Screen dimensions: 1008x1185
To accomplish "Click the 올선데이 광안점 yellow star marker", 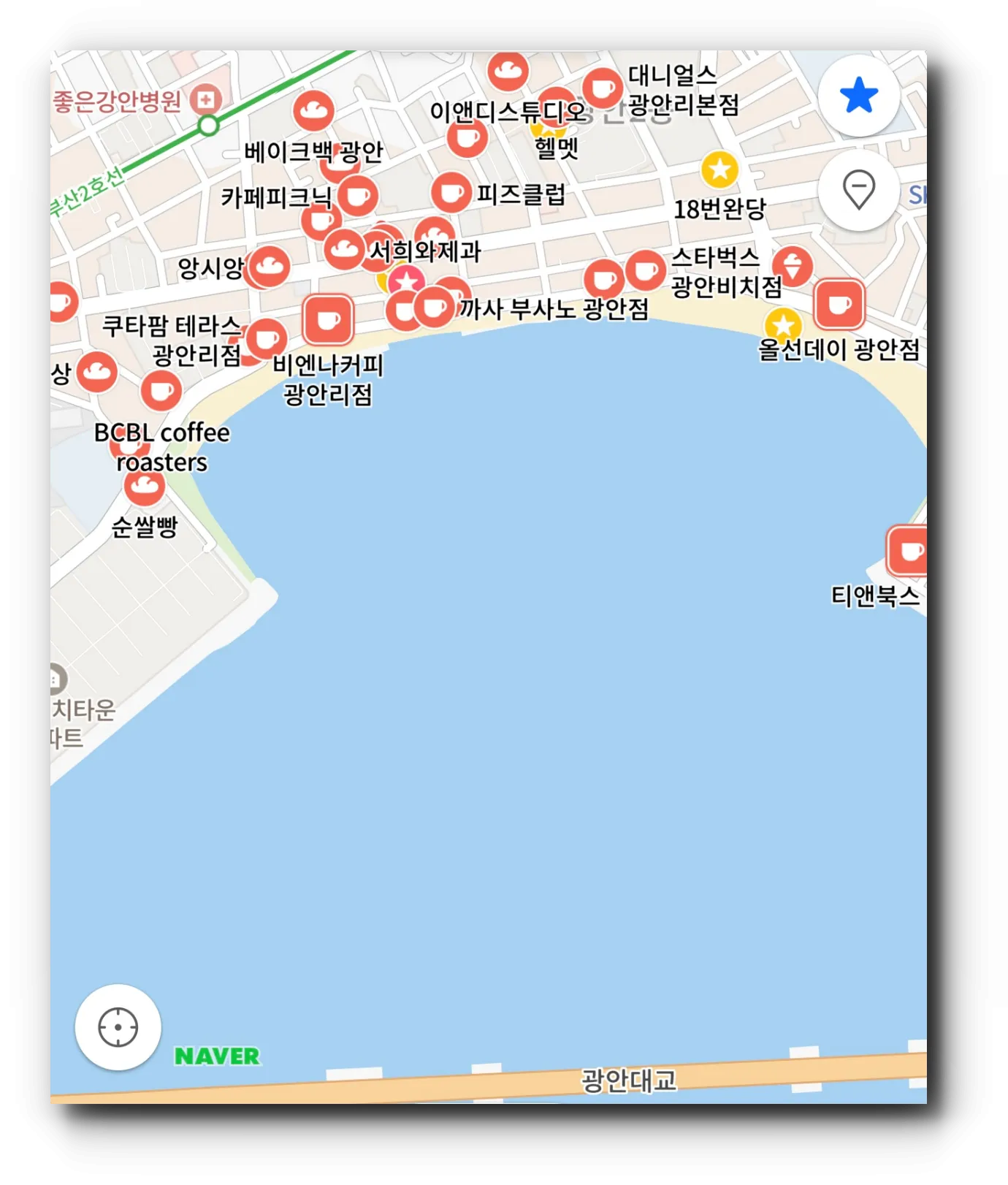I will click(784, 326).
